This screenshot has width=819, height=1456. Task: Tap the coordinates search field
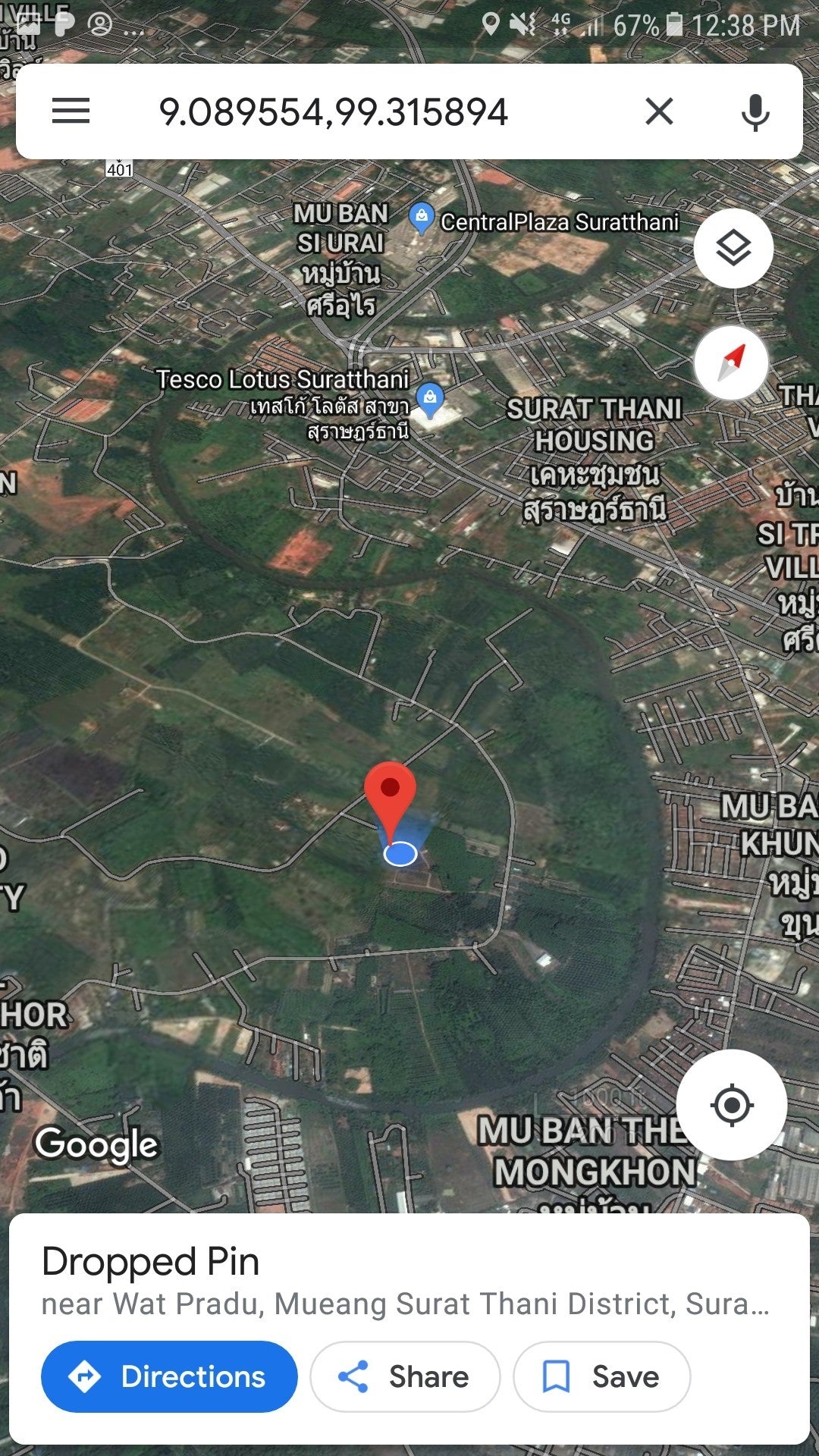click(364, 111)
